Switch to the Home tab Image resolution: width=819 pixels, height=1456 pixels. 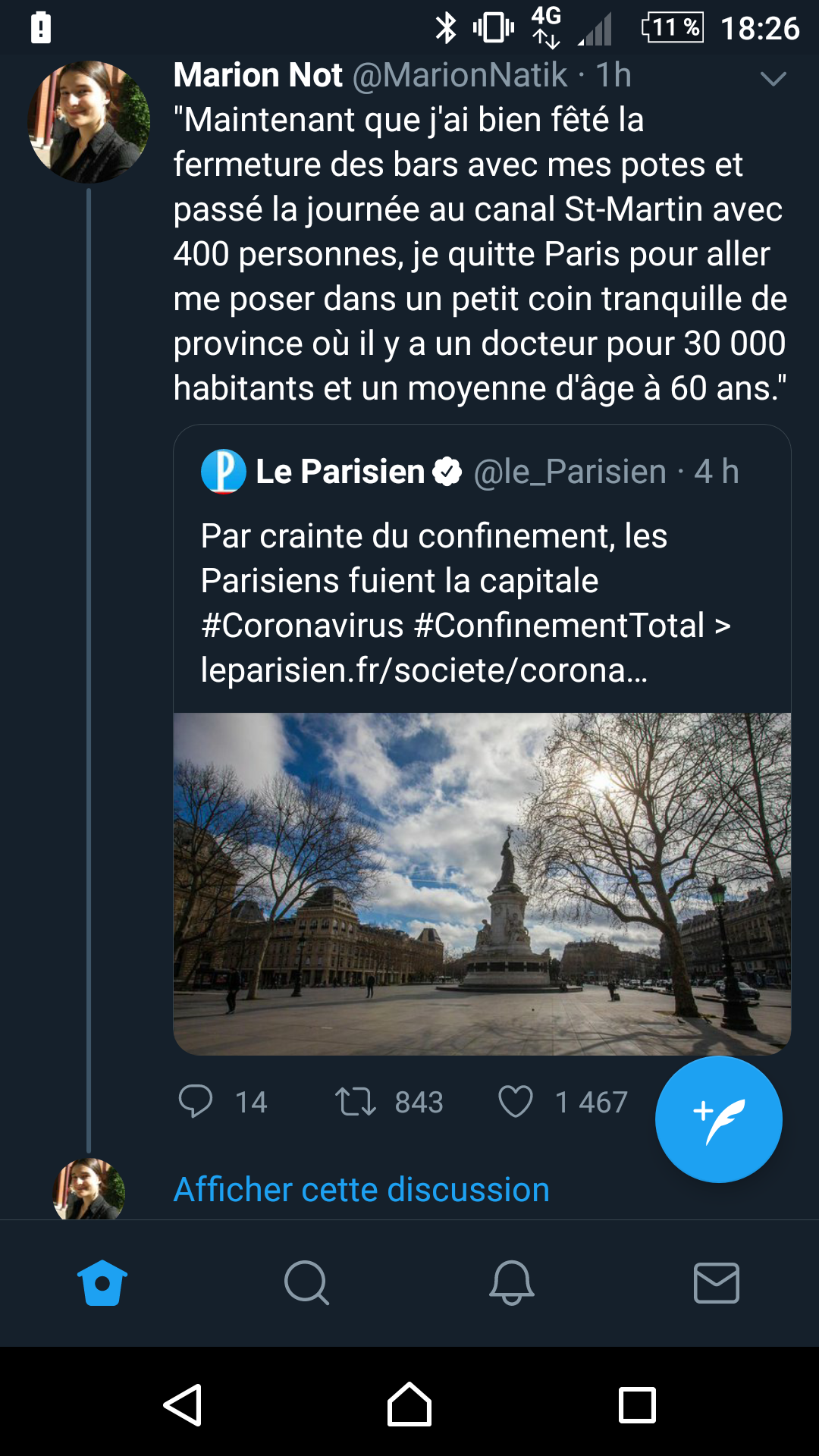(x=102, y=1282)
